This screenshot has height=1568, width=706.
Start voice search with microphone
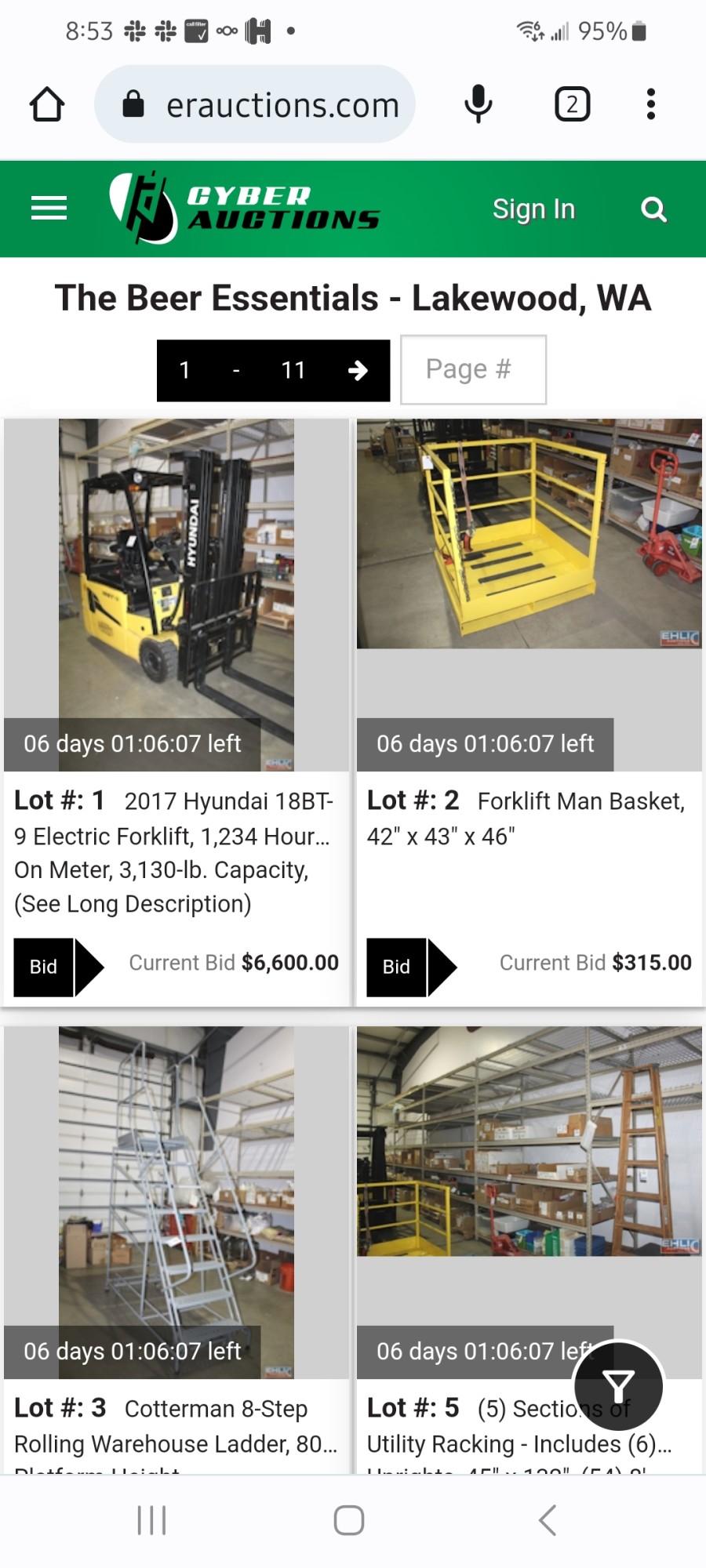tap(478, 104)
